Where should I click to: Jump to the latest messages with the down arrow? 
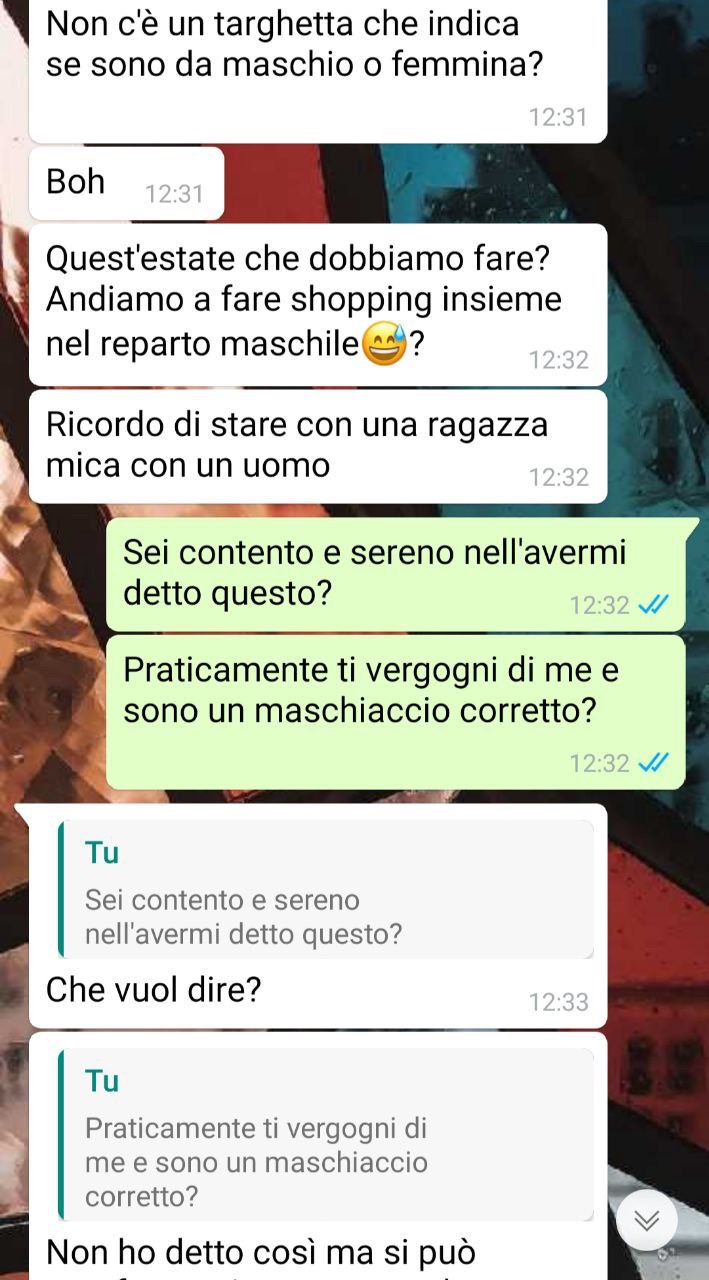647,1220
